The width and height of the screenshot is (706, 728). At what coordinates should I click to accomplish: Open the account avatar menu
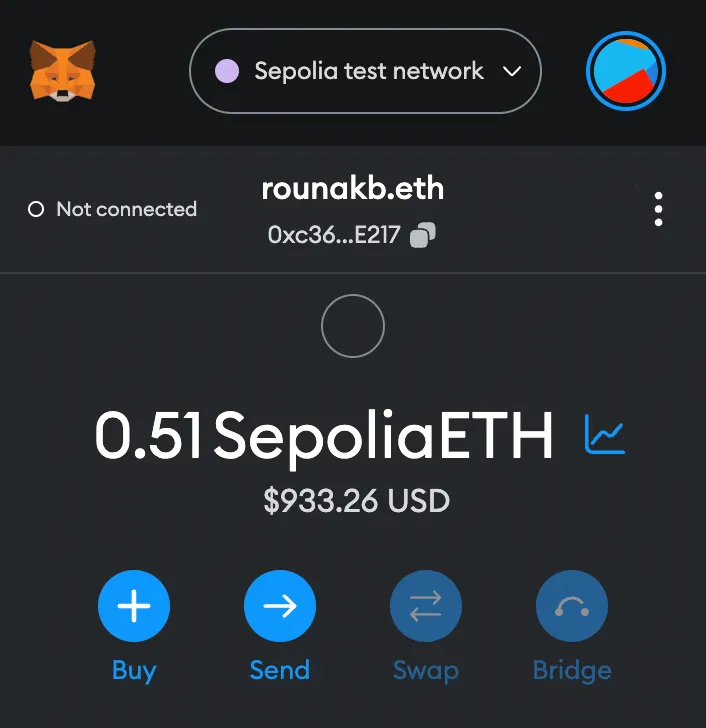pos(625,71)
